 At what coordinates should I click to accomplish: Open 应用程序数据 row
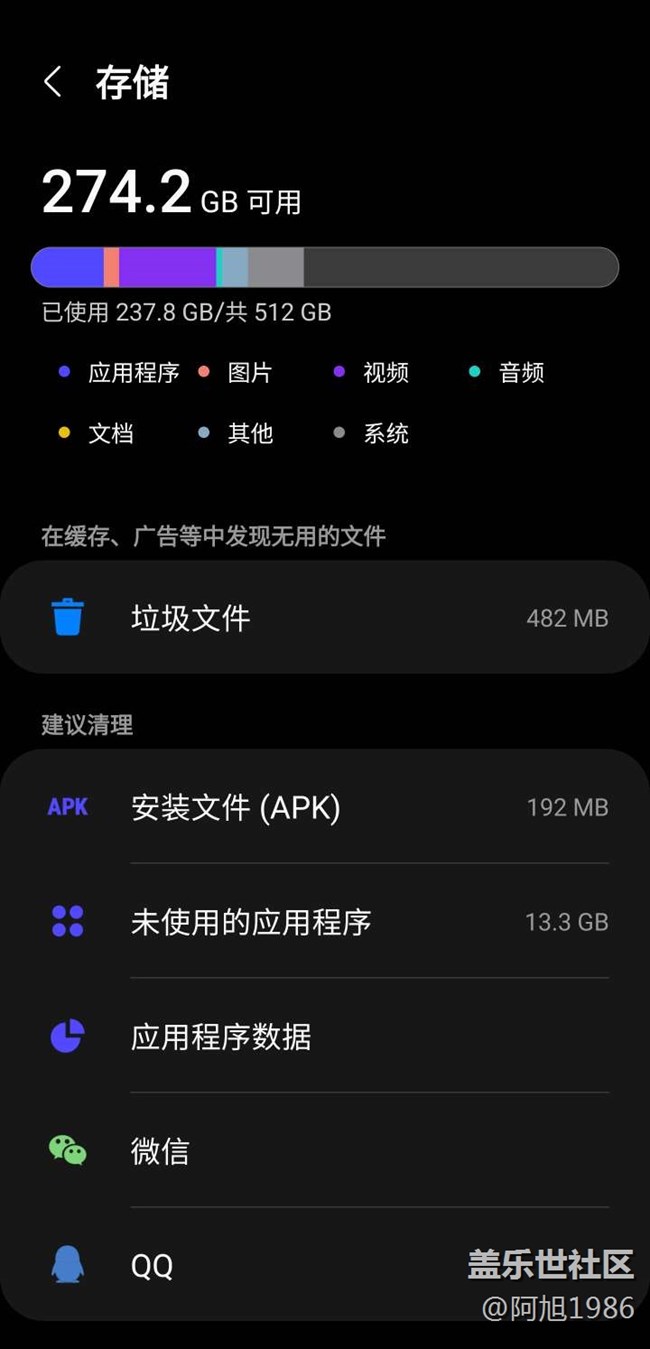325,1036
